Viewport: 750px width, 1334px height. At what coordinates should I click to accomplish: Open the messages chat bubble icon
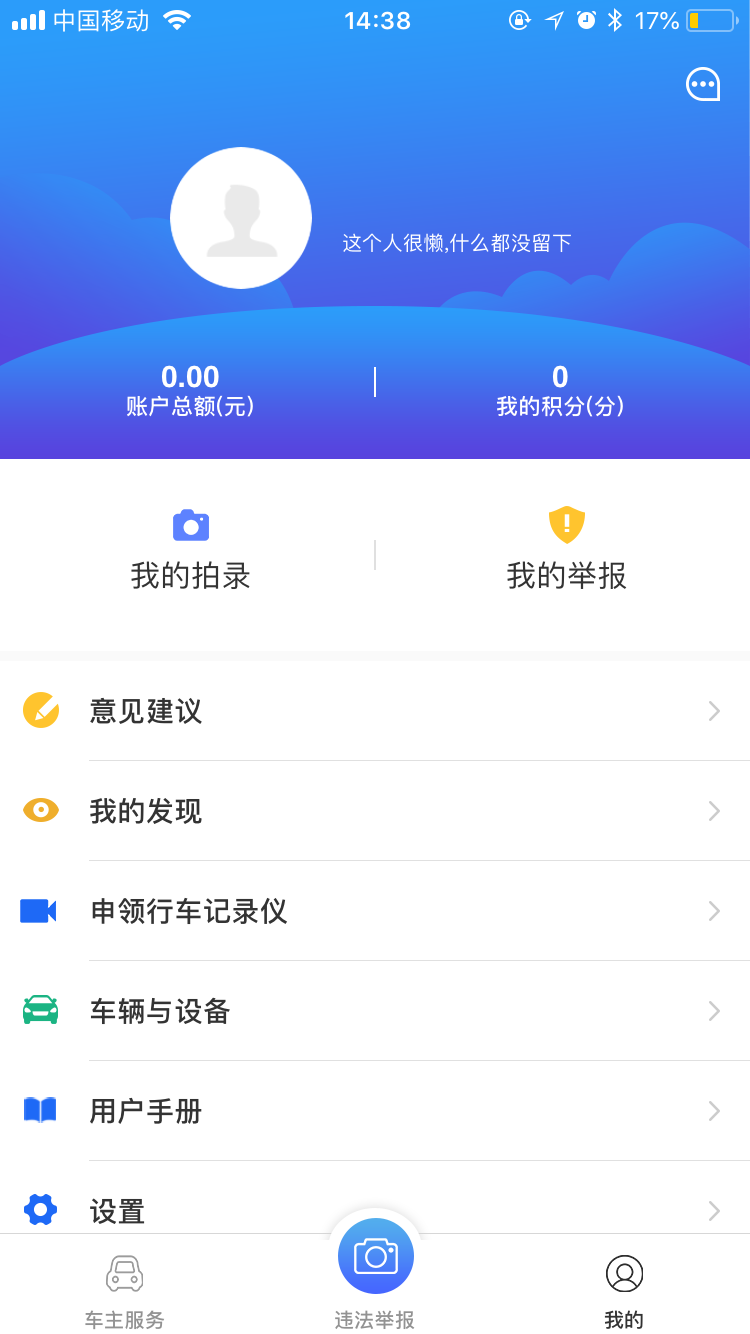702,85
